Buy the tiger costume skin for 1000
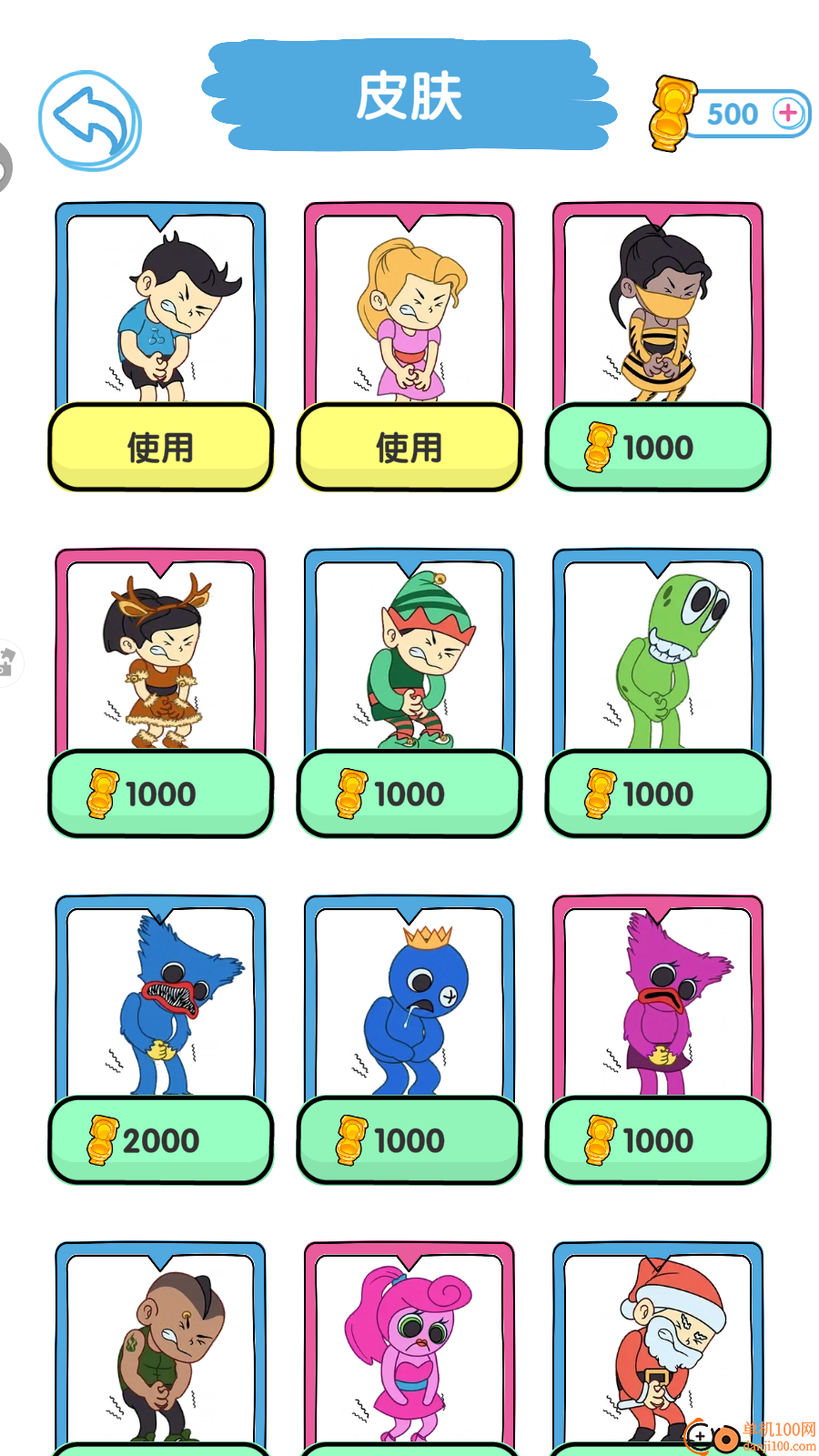819x1456 pixels. tap(657, 446)
